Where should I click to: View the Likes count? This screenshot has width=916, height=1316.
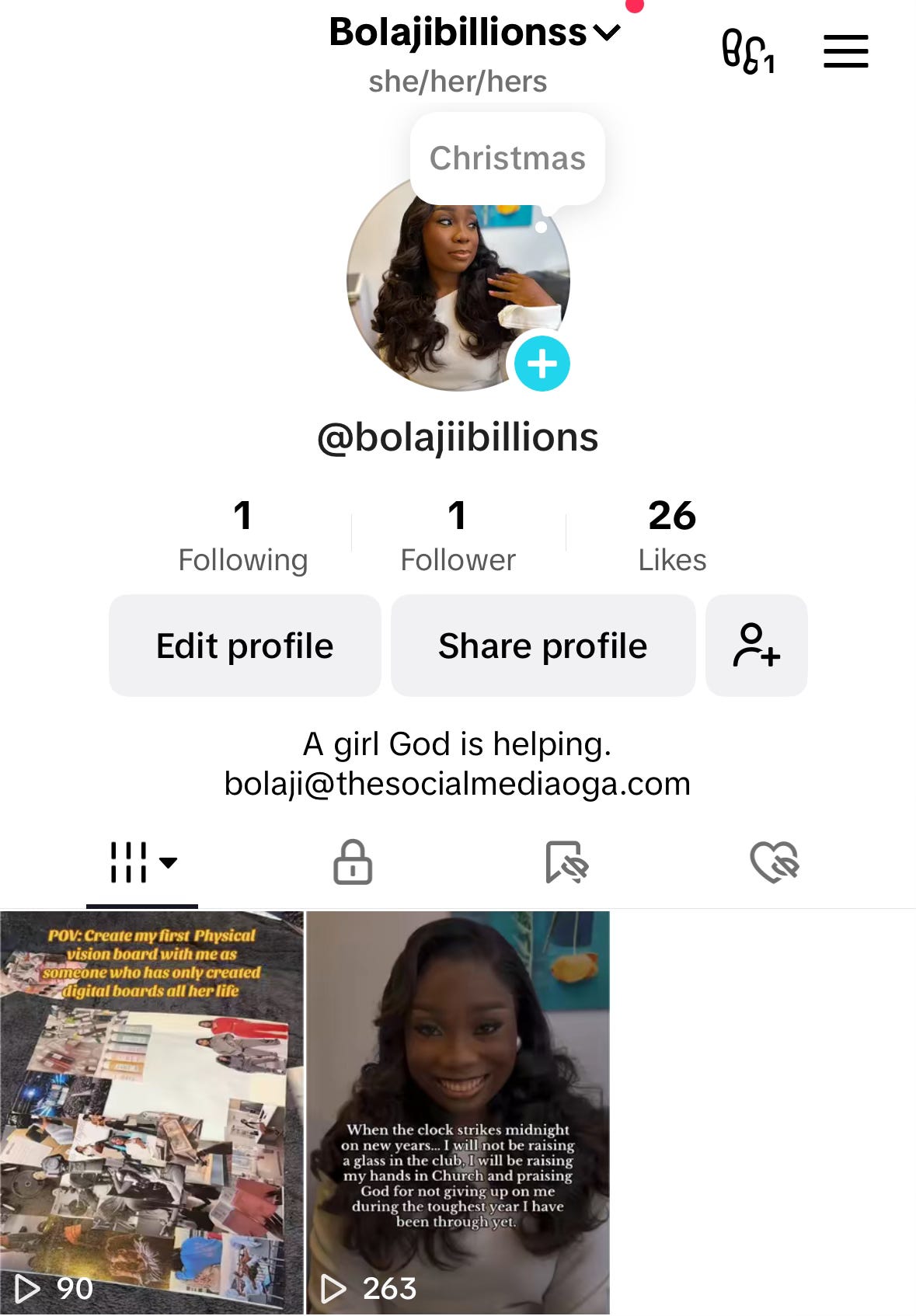tap(672, 536)
